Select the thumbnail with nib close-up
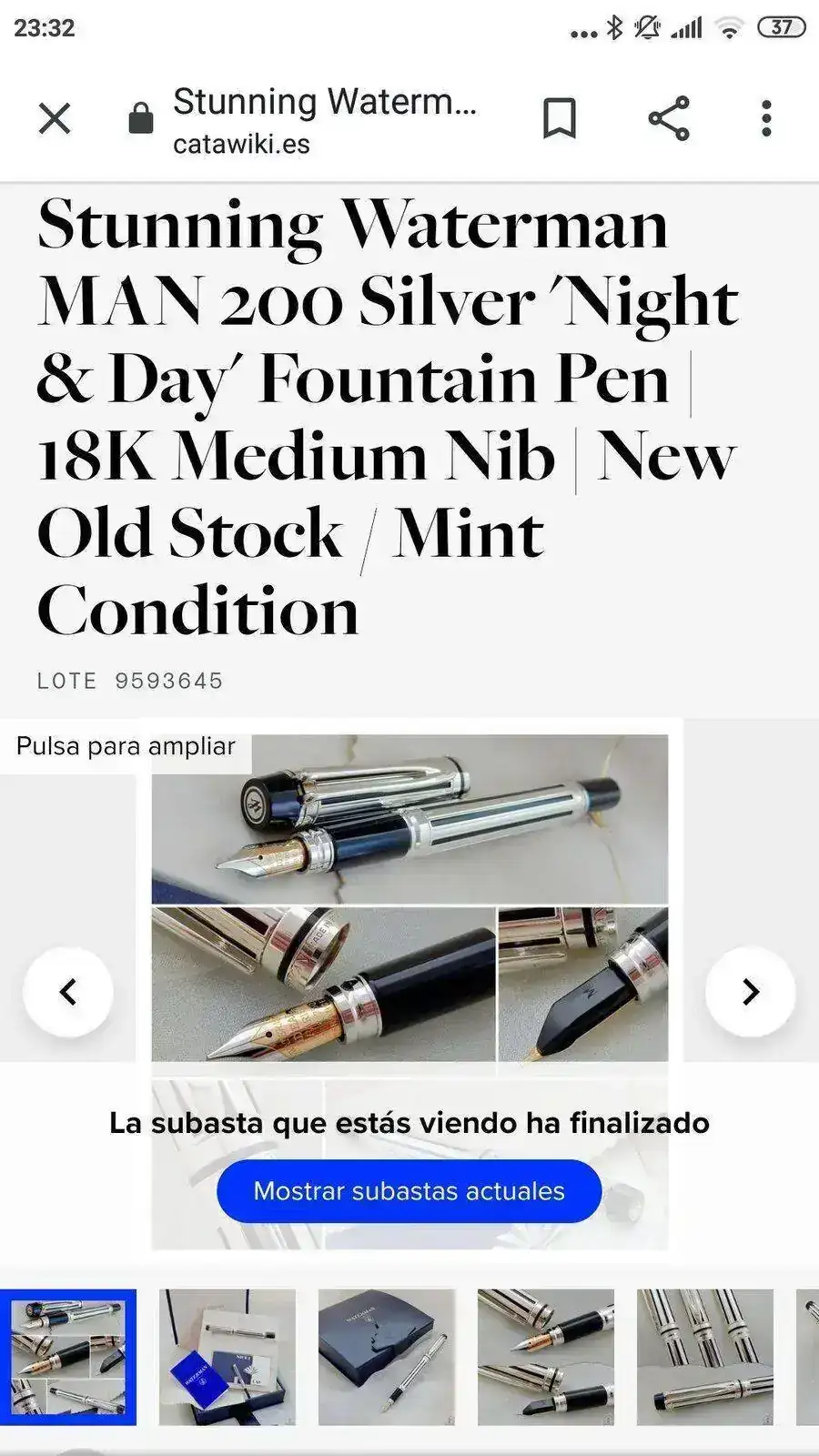This screenshot has width=819, height=1456. tap(546, 1357)
